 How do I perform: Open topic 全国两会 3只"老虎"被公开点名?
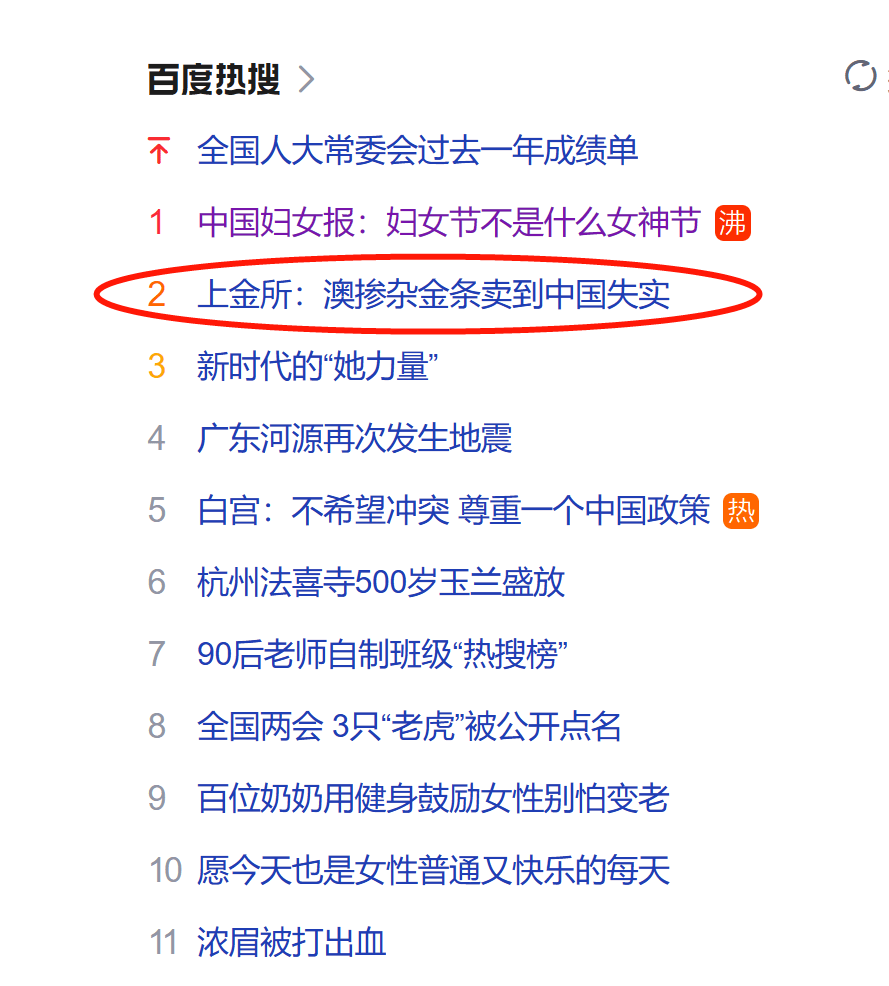(409, 726)
